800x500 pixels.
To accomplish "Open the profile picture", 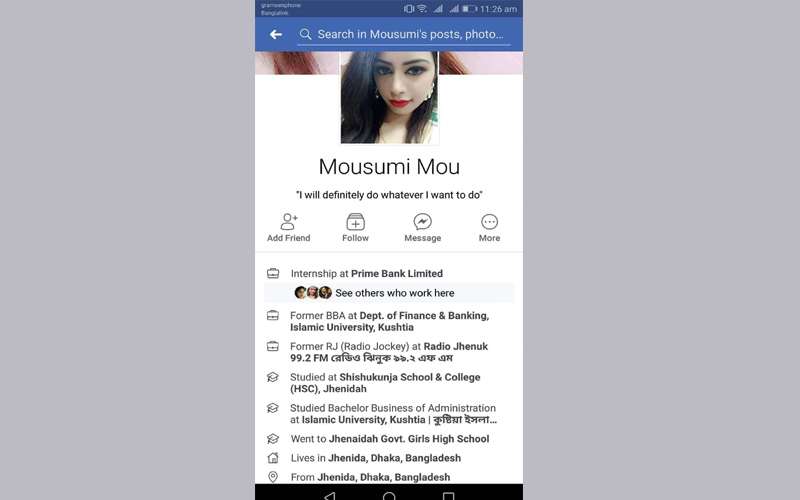I will tap(389, 97).
